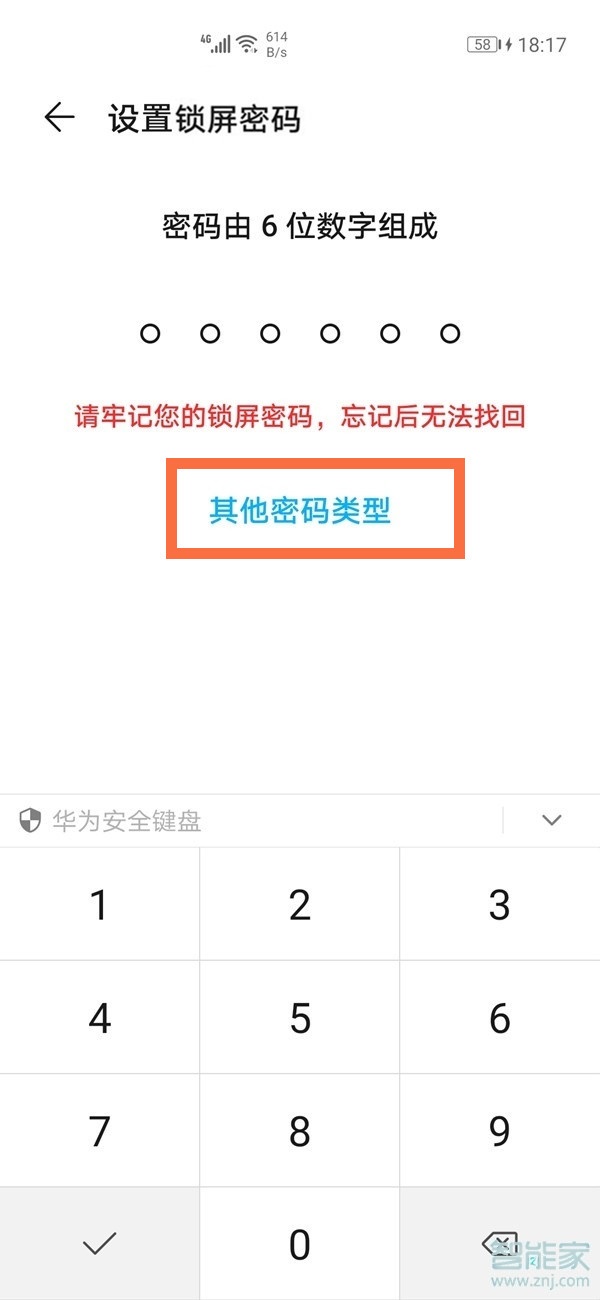Image resolution: width=600 pixels, height=1300 pixels.
Task: Enter digit 1 on the keypad
Action: coord(99,905)
